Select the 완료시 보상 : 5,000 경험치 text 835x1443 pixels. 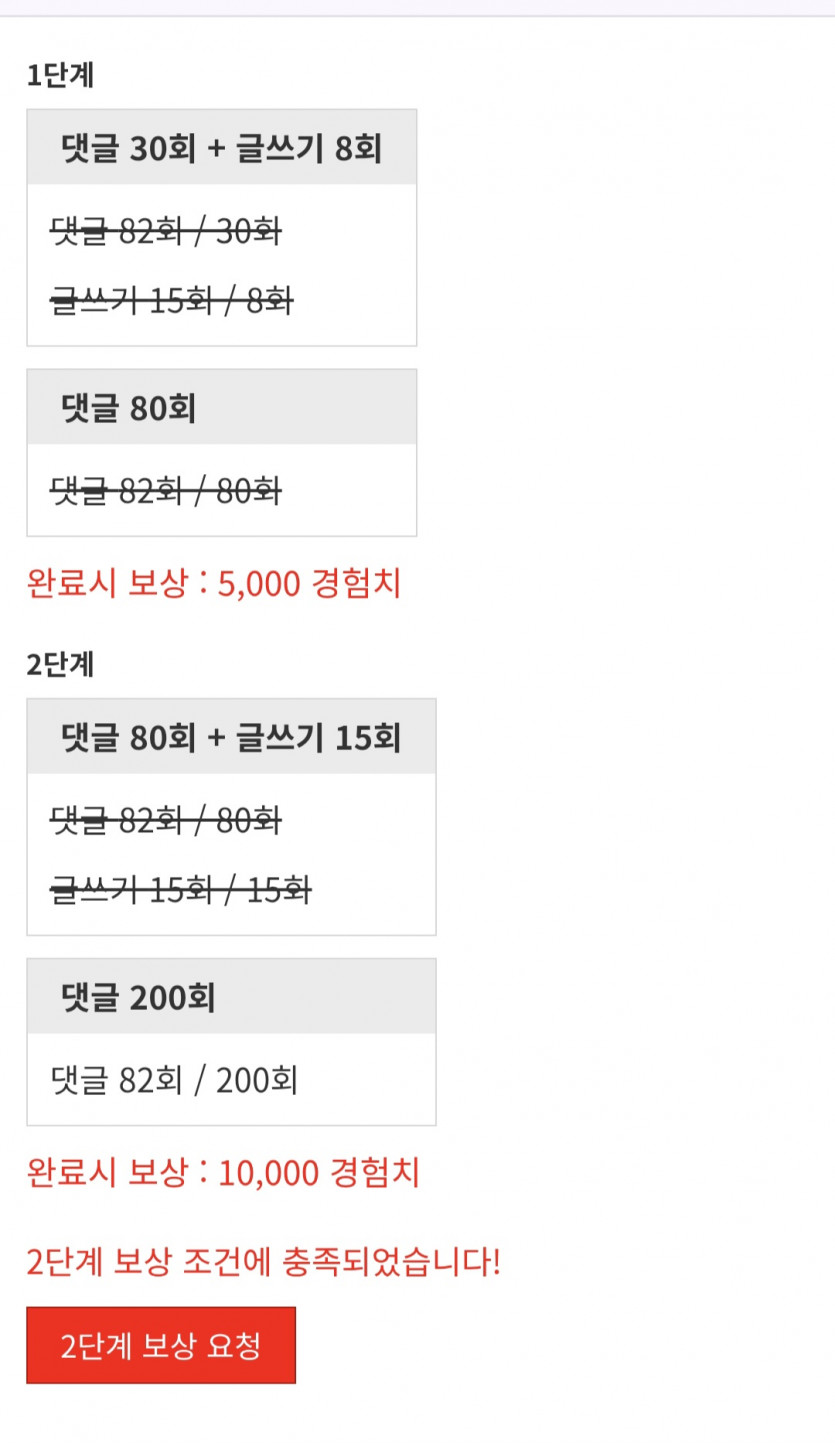213,584
